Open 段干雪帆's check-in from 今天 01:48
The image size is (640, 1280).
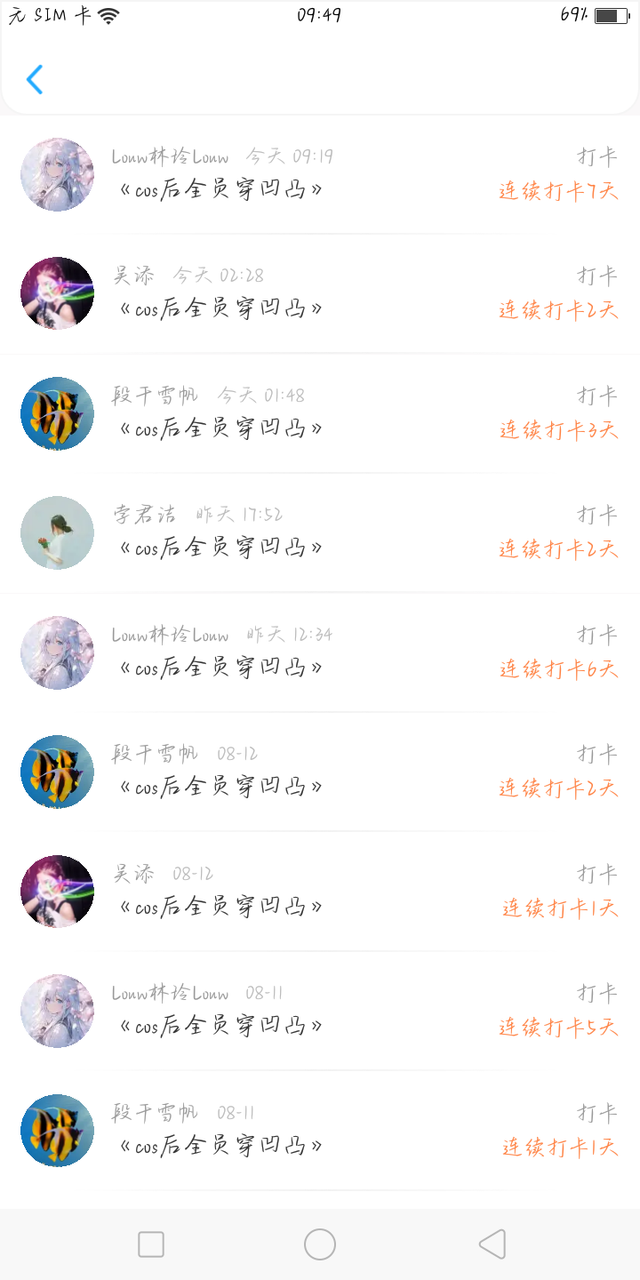tap(320, 413)
